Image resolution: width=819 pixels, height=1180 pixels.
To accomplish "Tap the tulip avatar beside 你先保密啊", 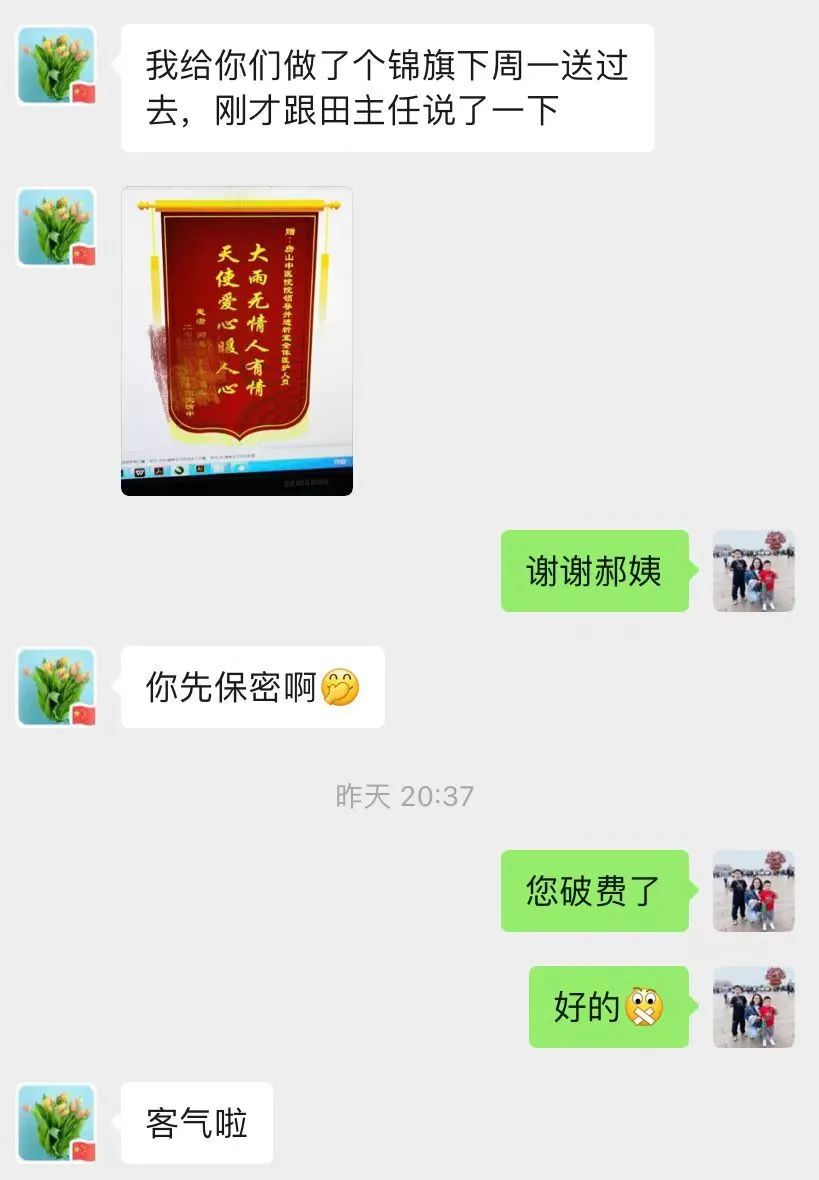I will click(x=57, y=687).
